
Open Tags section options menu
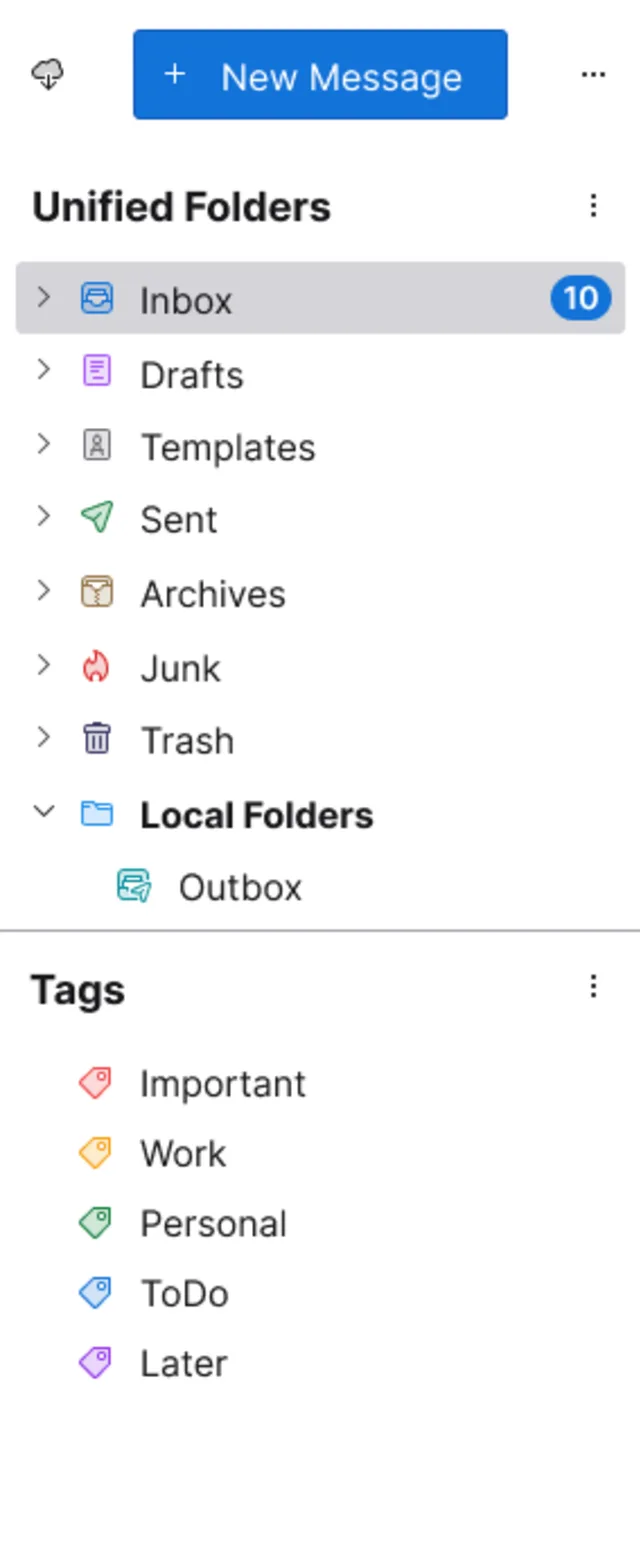point(593,988)
